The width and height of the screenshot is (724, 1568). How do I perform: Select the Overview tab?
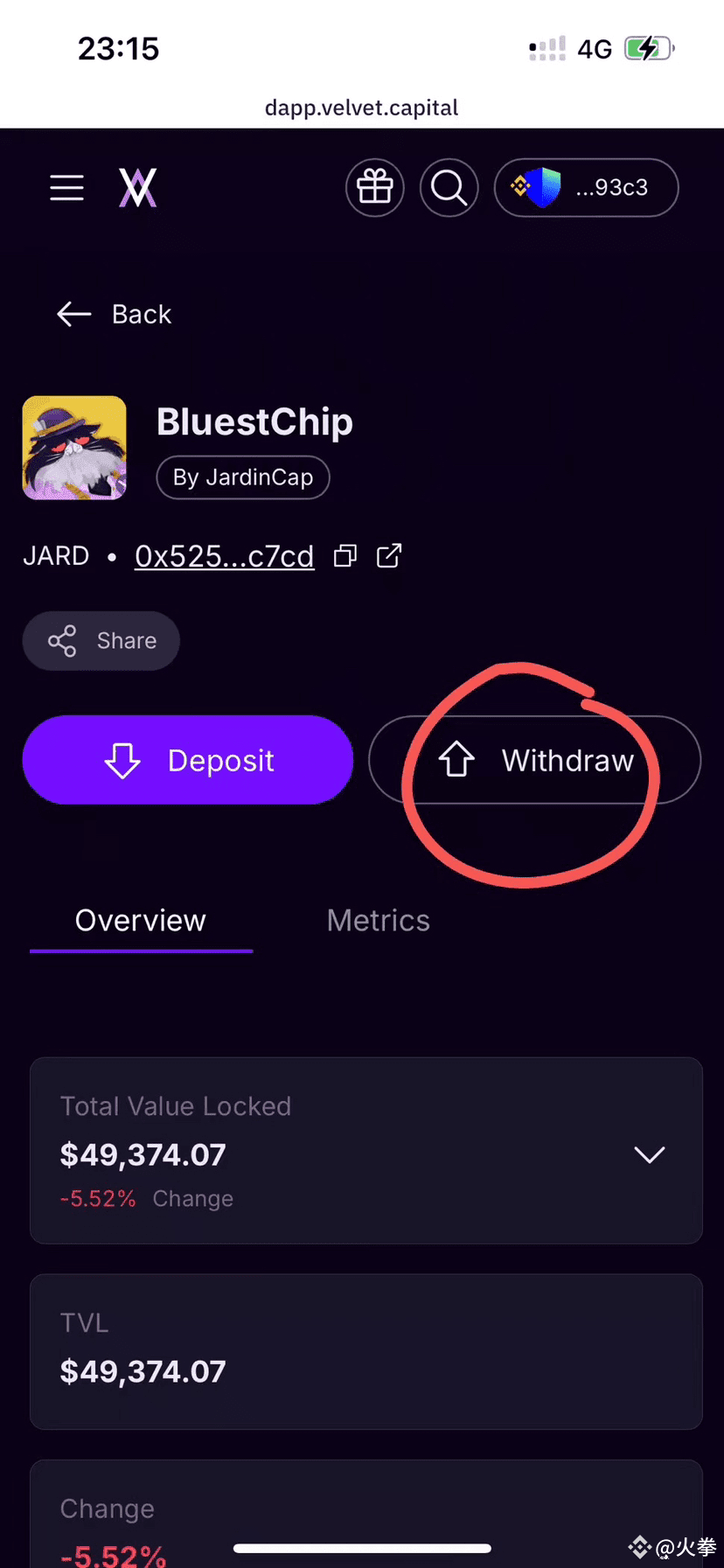(141, 921)
